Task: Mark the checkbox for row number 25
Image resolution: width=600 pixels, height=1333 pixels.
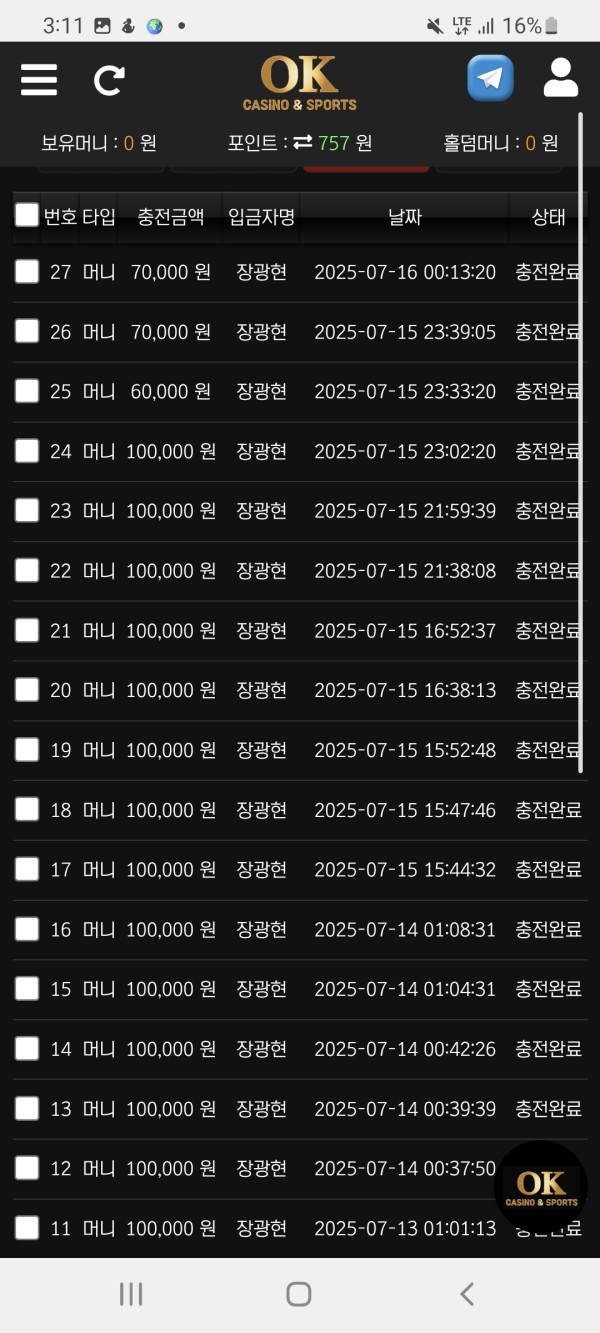Action: tap(27, 391)
